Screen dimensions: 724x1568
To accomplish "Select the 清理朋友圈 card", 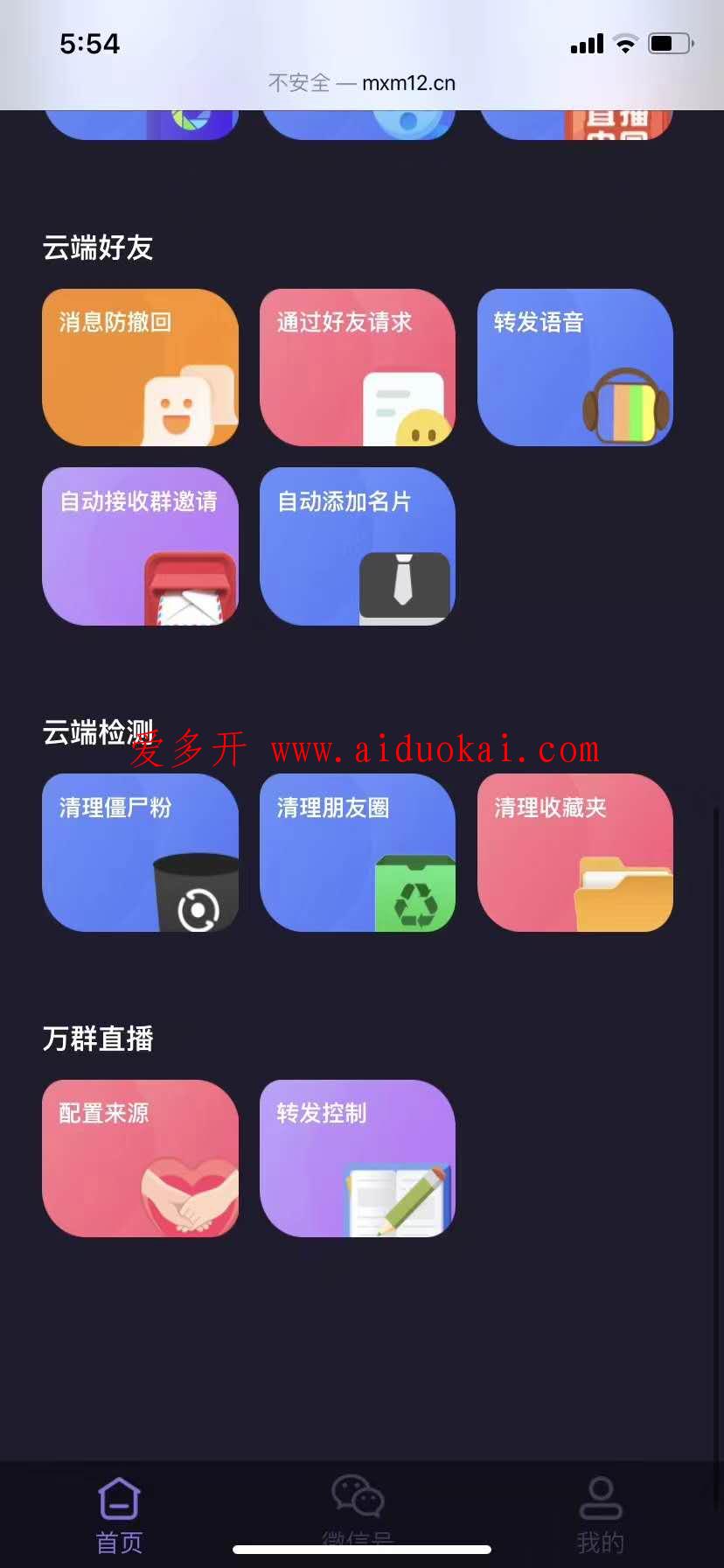I will click(358, 852).
